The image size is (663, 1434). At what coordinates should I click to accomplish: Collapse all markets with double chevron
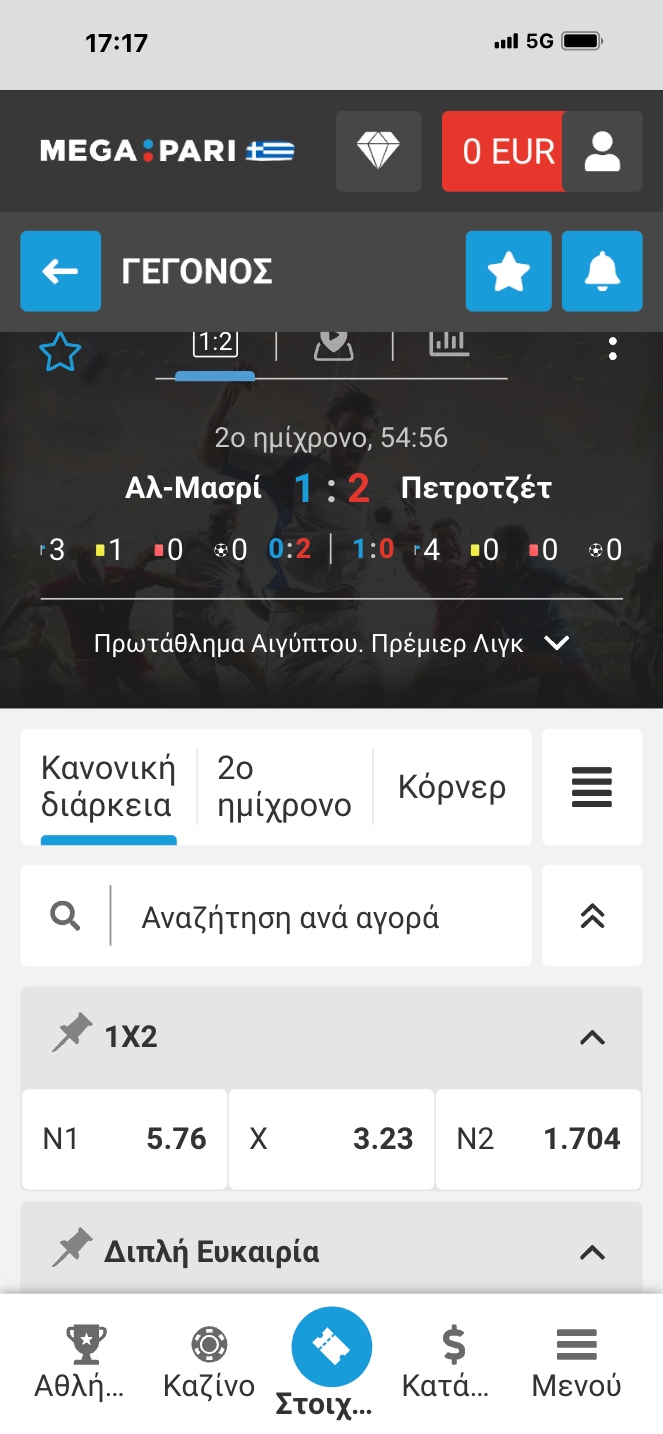592,916
